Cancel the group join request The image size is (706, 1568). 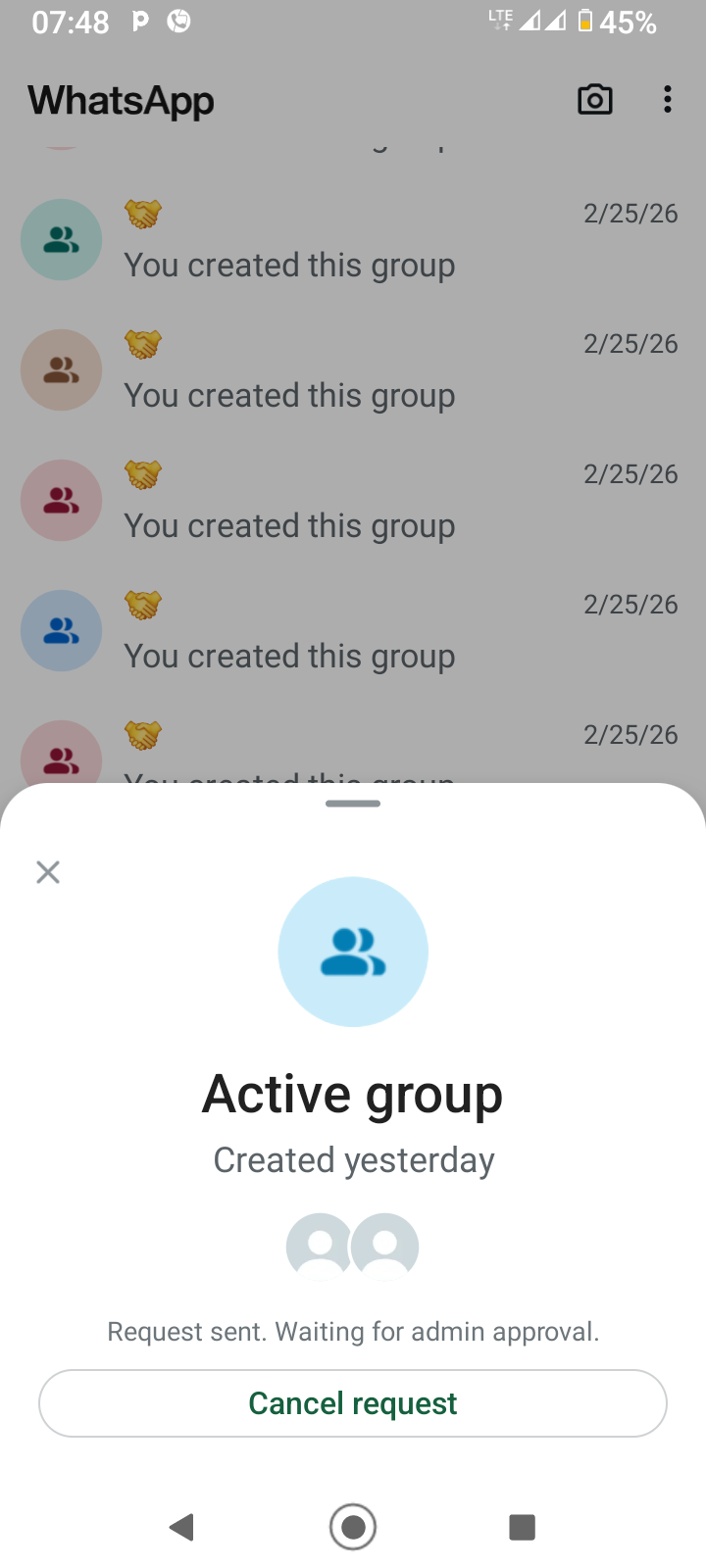point(353,1403)
